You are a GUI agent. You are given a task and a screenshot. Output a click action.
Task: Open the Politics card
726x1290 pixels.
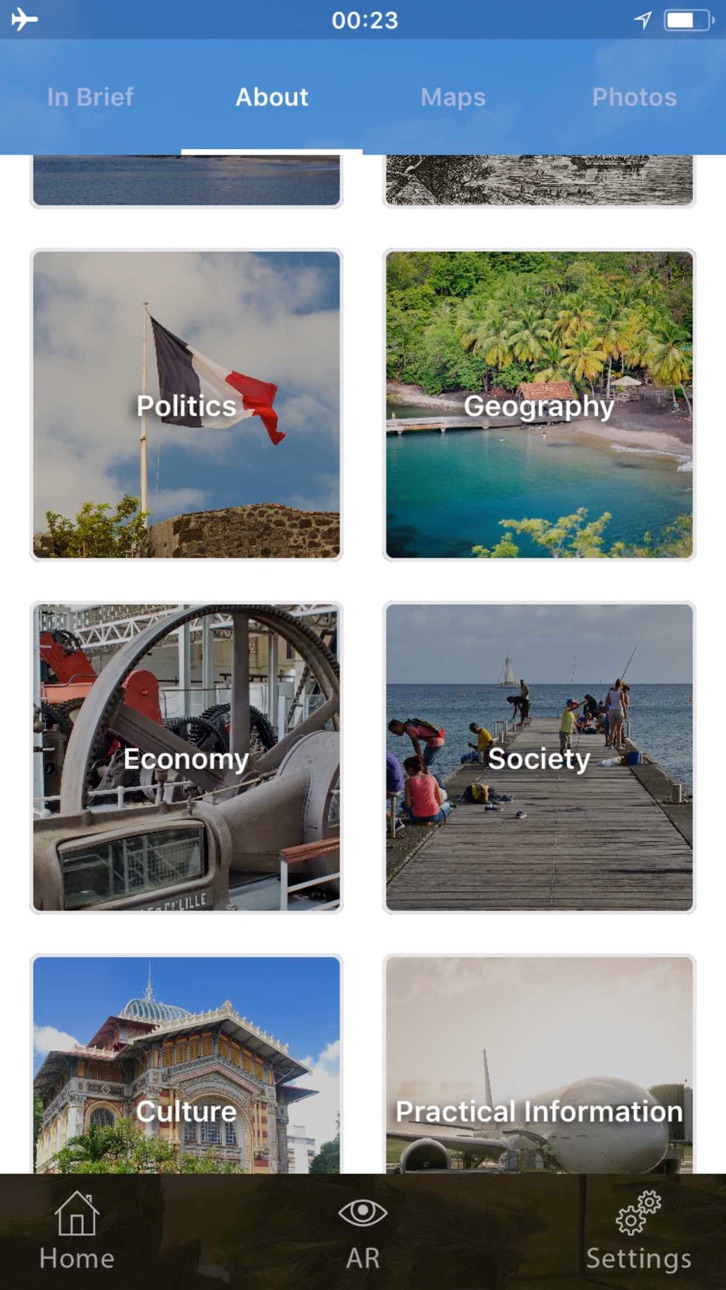(x=186, y=405)
